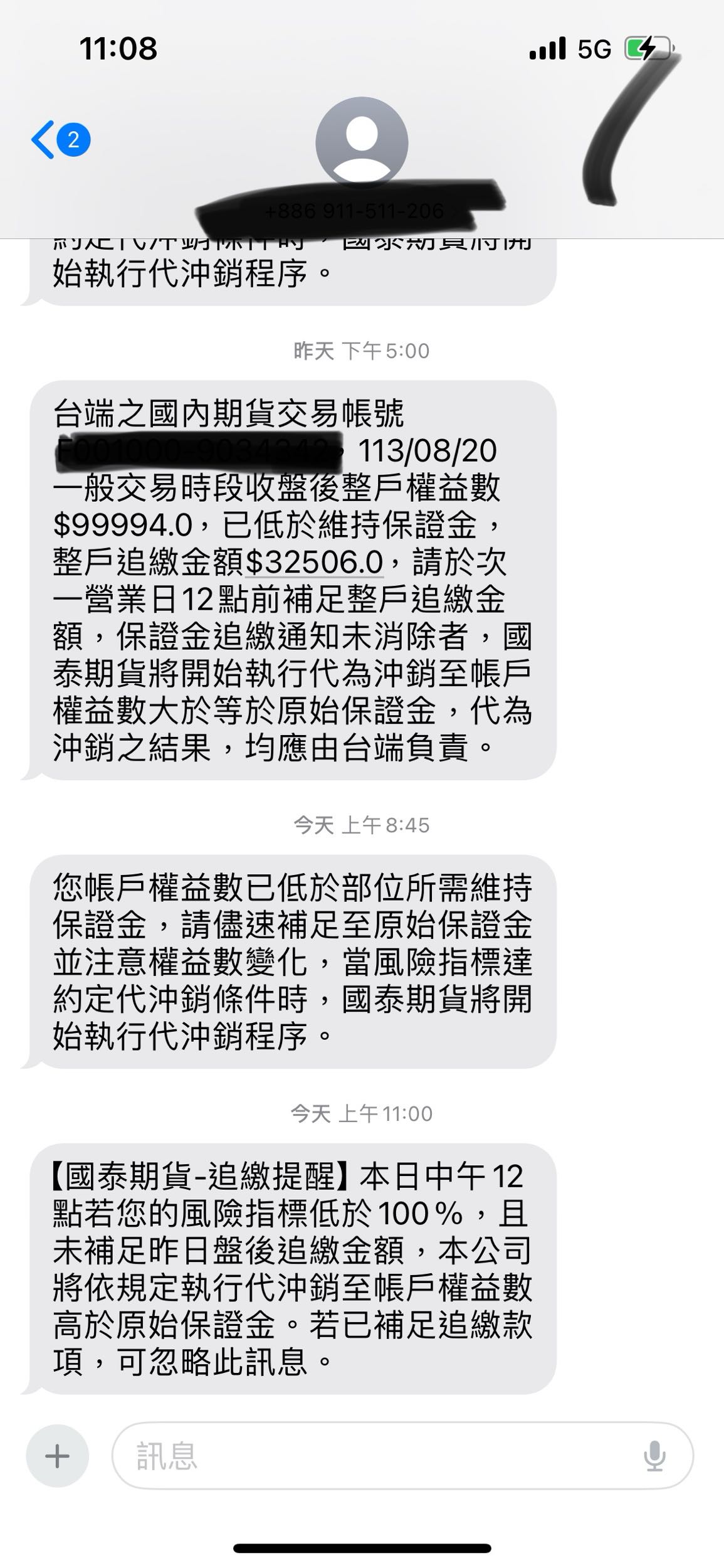Tap the cellular signal strength bars

point(547,49)
